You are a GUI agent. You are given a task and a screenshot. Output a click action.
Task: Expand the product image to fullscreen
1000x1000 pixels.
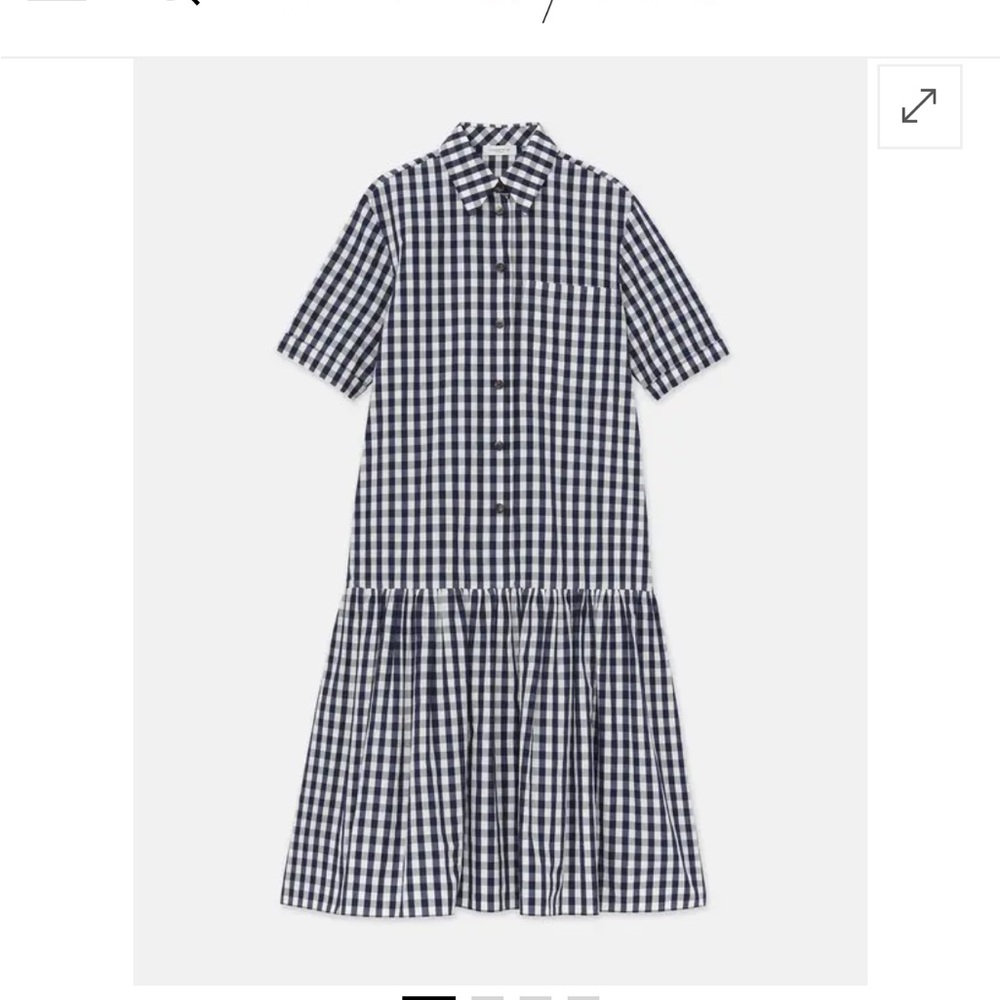(x=919, y=106)
